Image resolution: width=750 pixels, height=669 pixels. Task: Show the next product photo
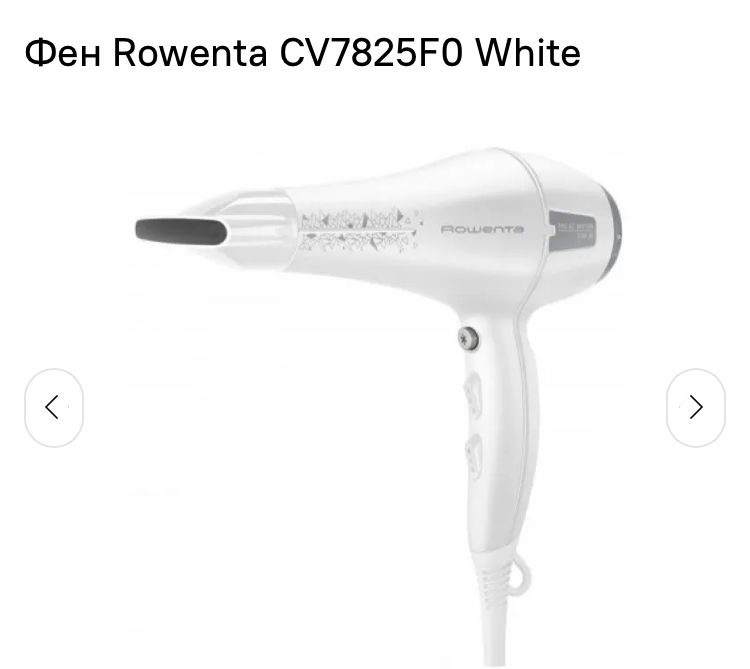click(695, 407)
